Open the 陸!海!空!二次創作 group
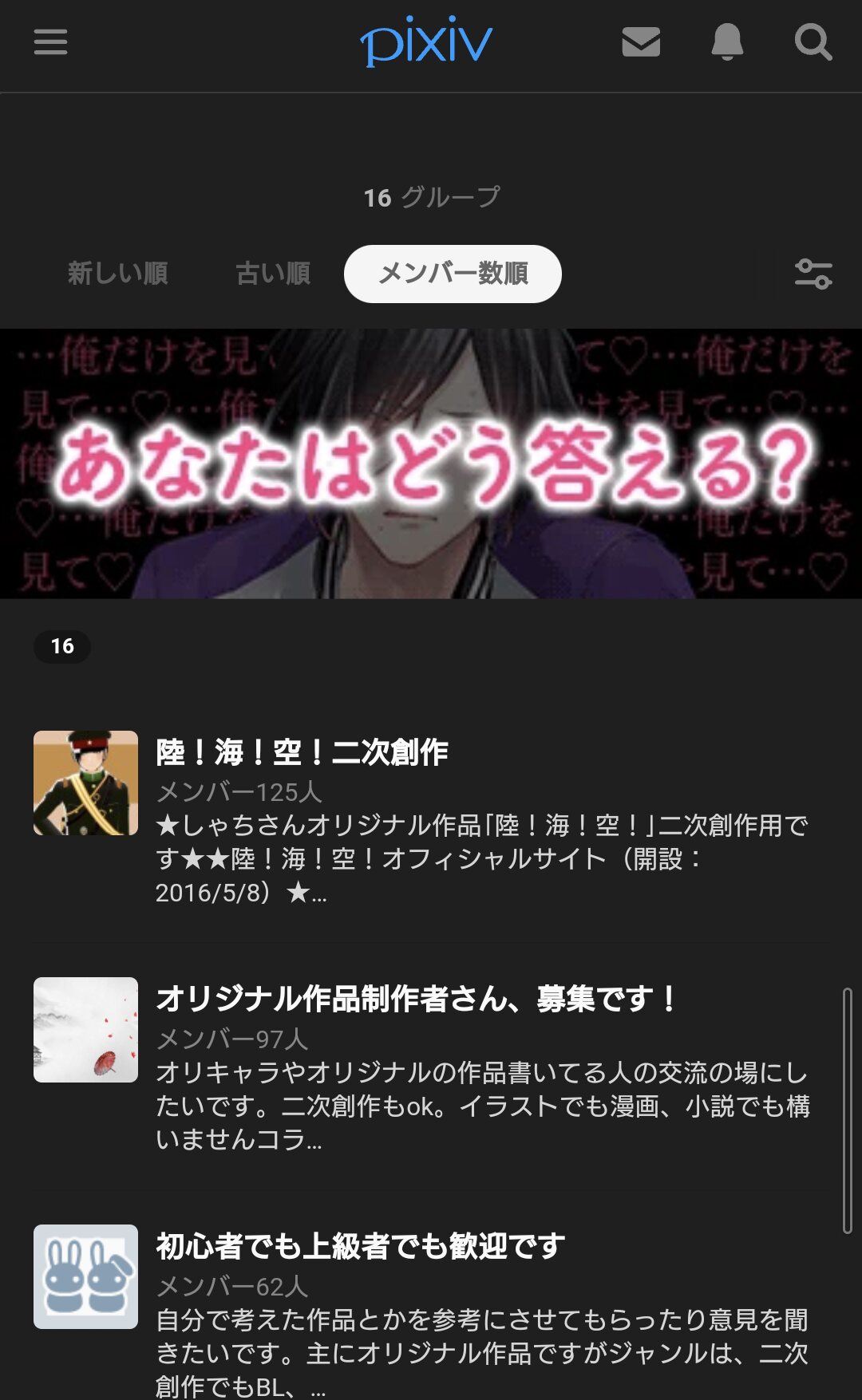Screen dimensions: 862x1400 (x=431, y=819)
